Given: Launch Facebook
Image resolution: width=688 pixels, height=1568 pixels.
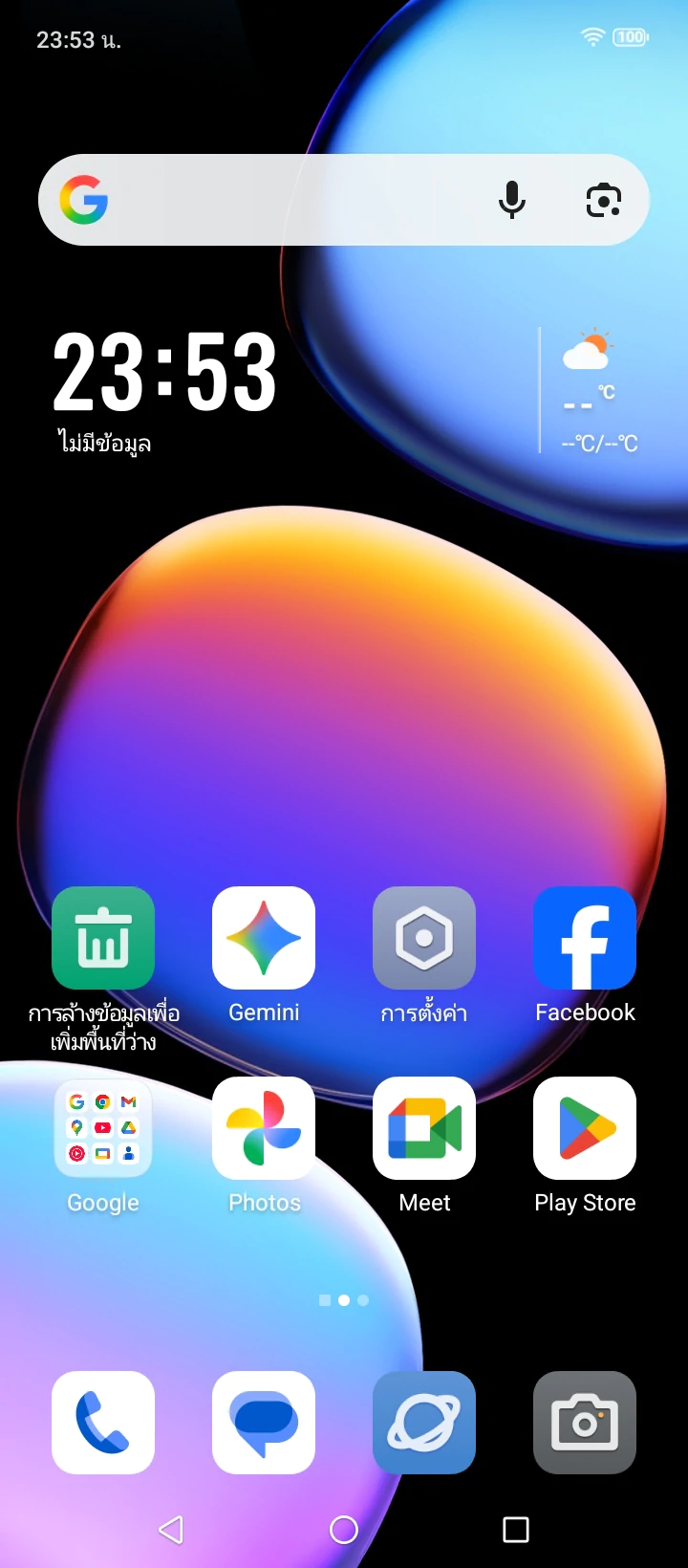Looking at the screenshot, I should coord(585,938).
